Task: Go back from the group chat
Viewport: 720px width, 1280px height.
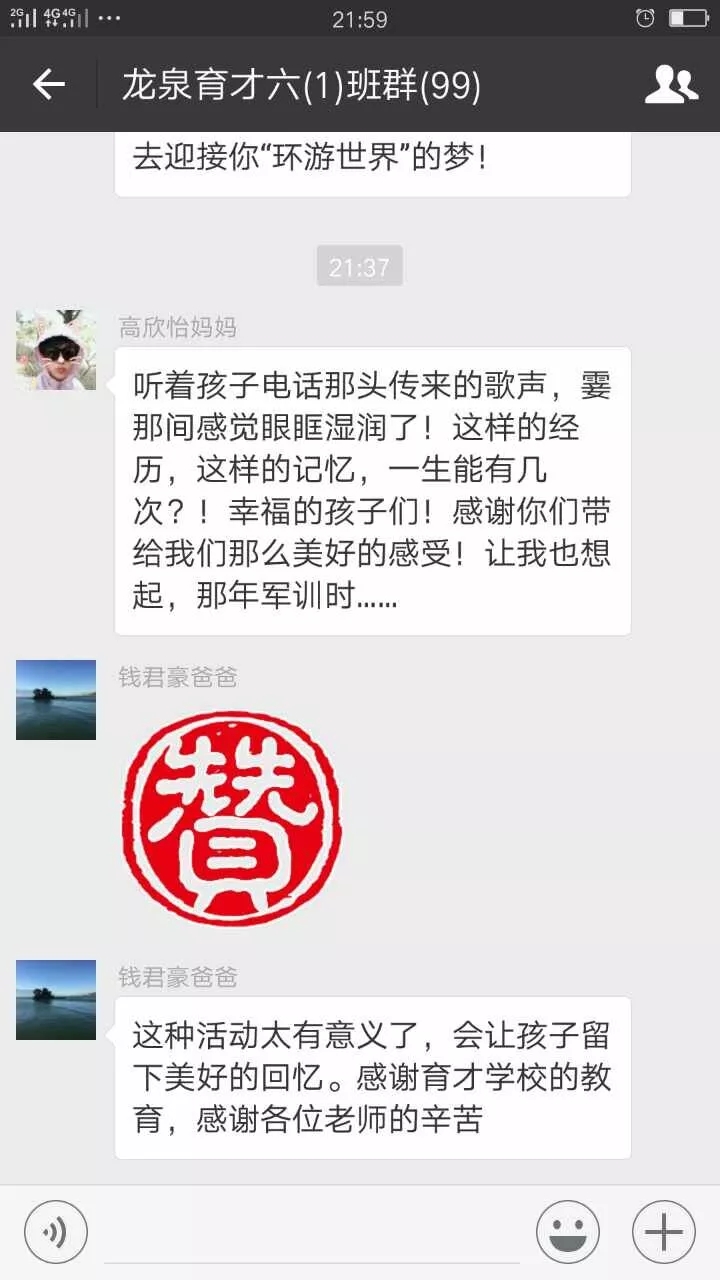Action: tap(48, 85)
